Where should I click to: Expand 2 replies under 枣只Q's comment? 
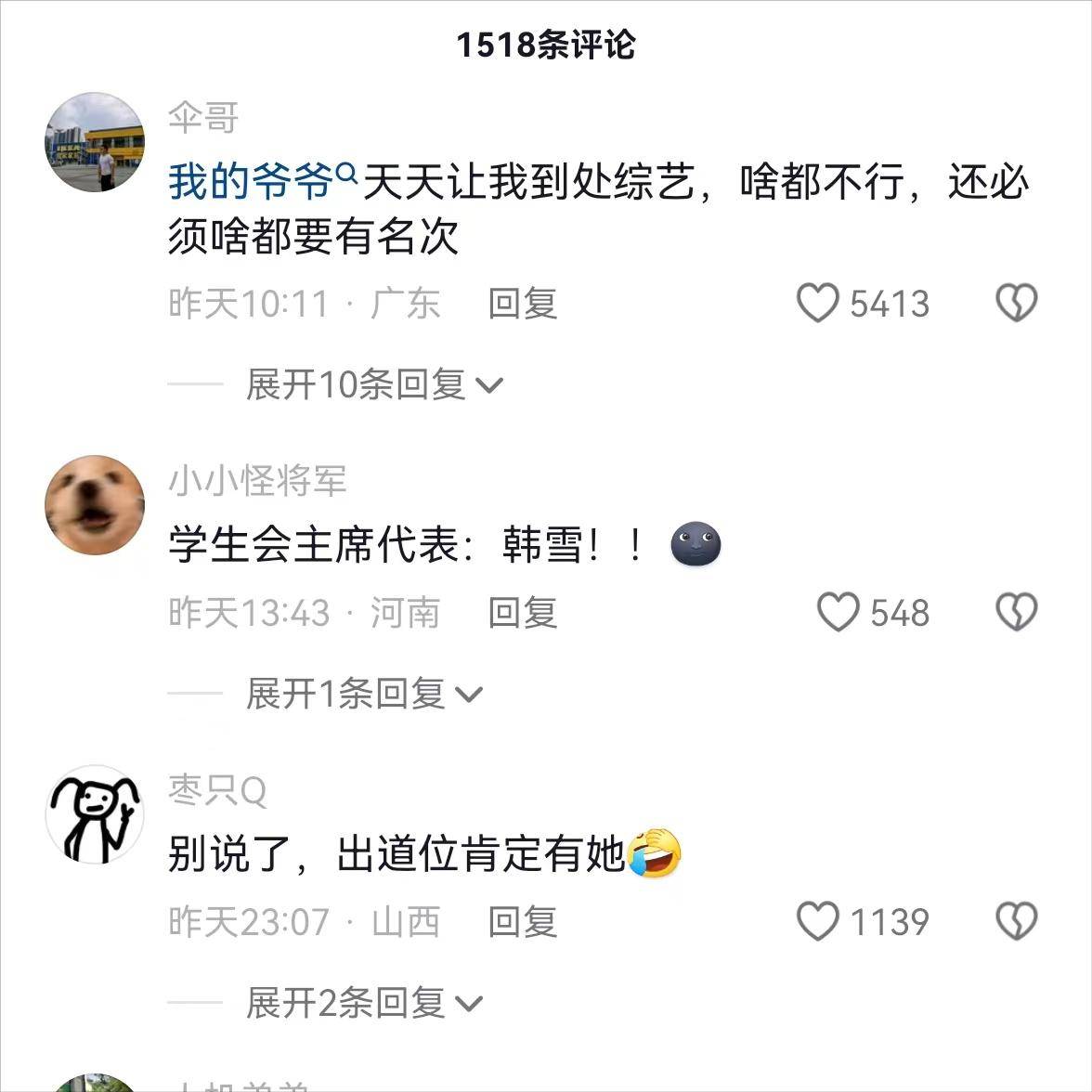pos(364,1003)
